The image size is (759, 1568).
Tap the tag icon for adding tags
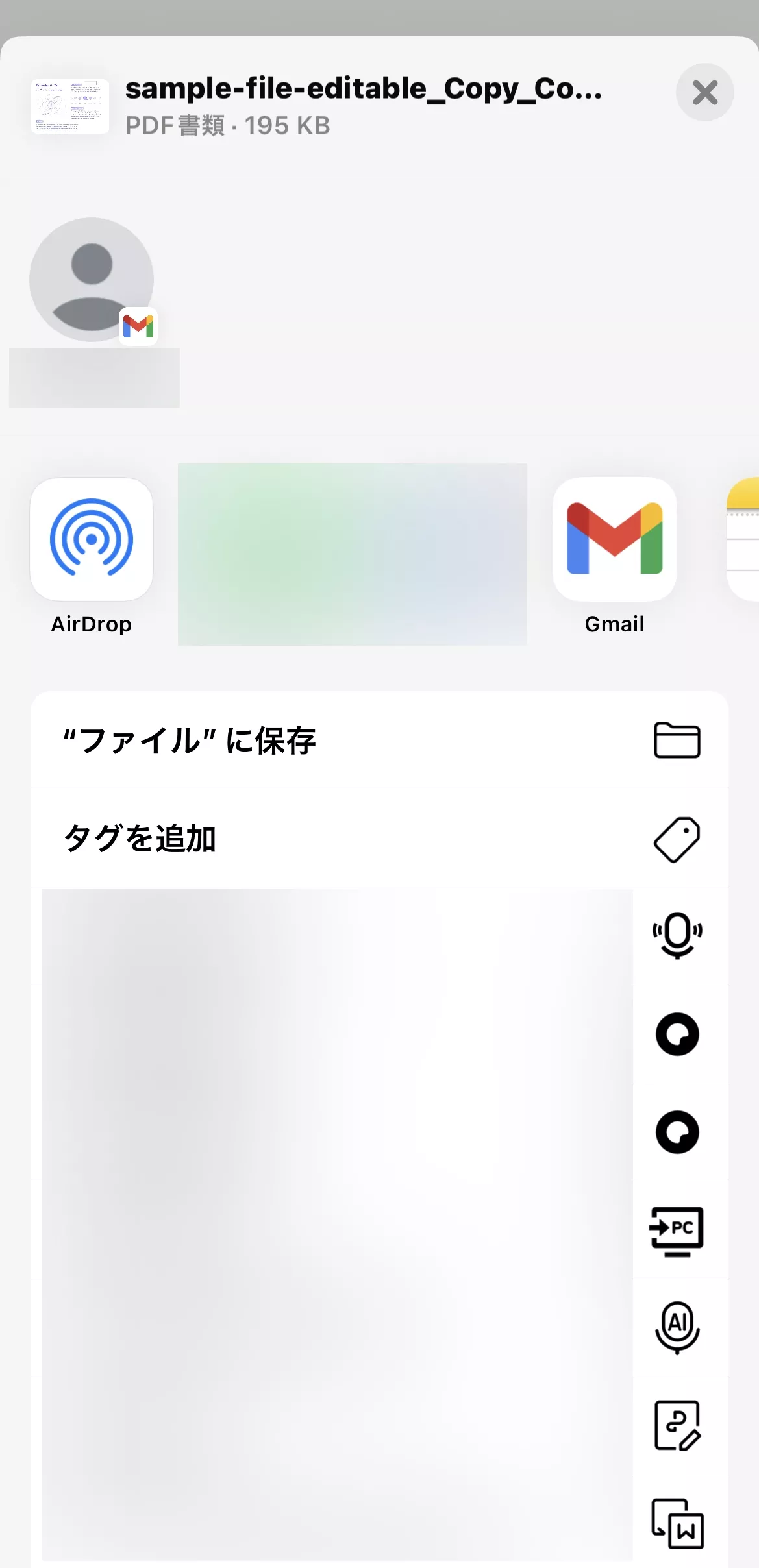coord(677,839)
